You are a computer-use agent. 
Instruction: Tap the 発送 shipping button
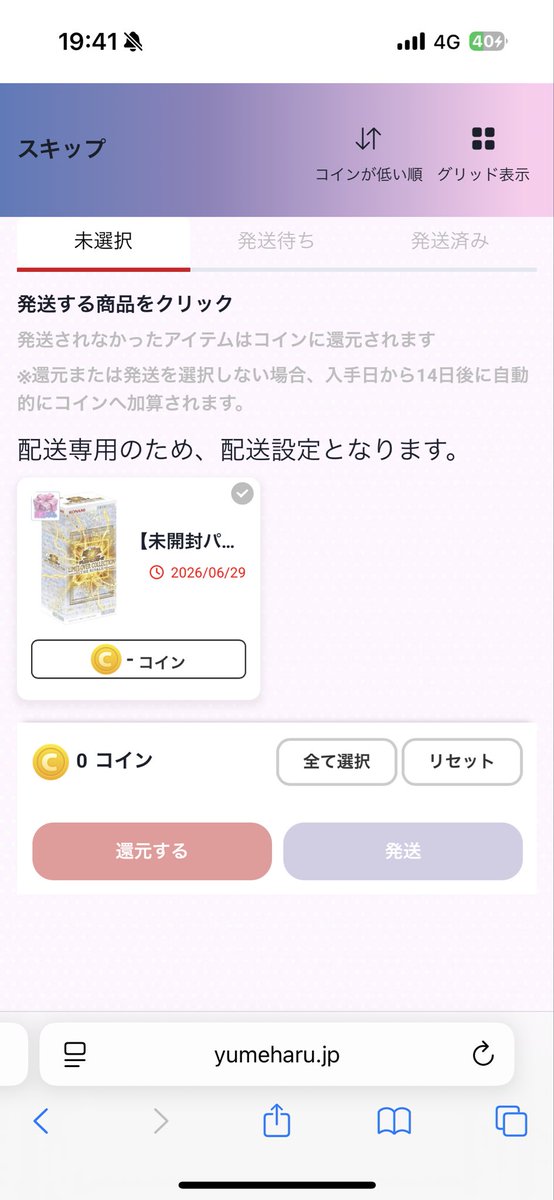[x=403, y=851]
